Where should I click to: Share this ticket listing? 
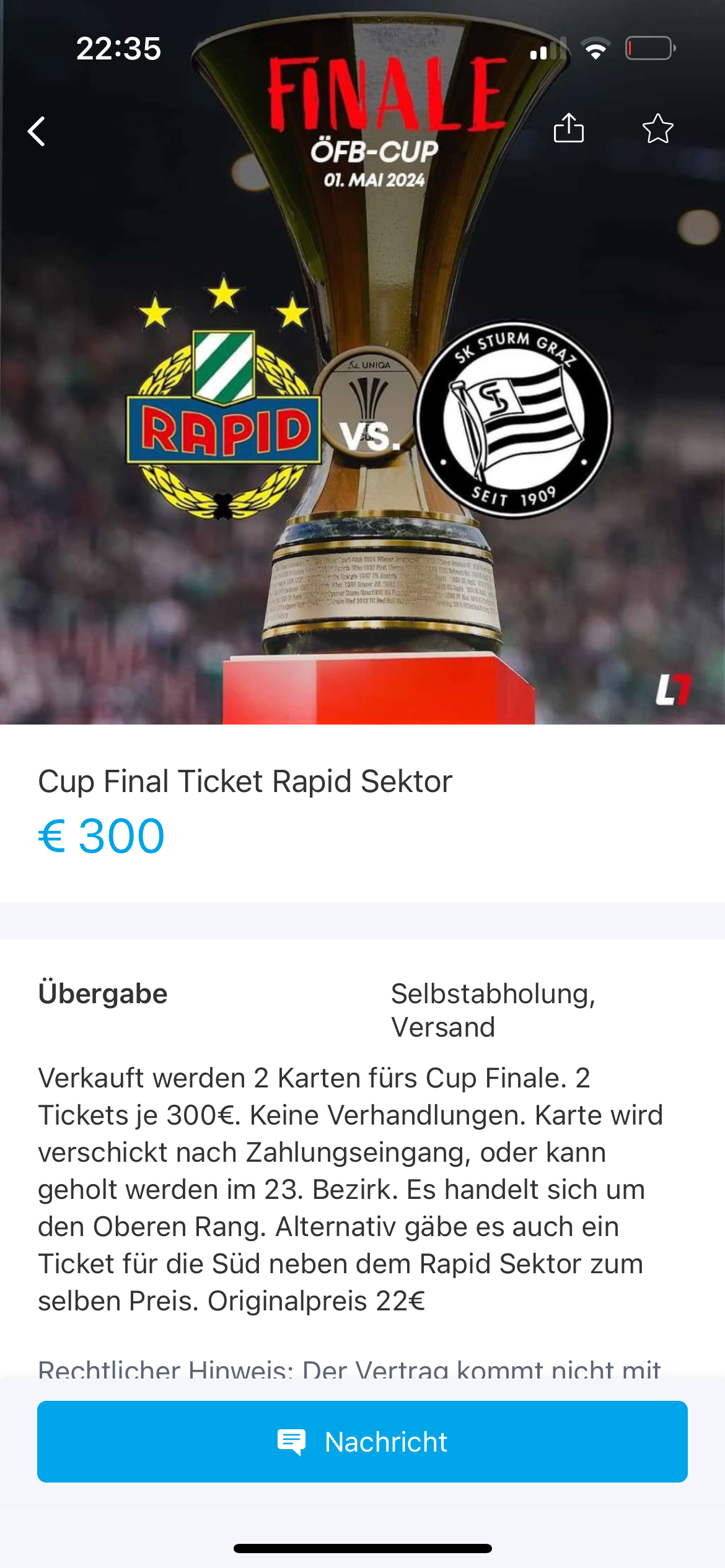(568, 128)
